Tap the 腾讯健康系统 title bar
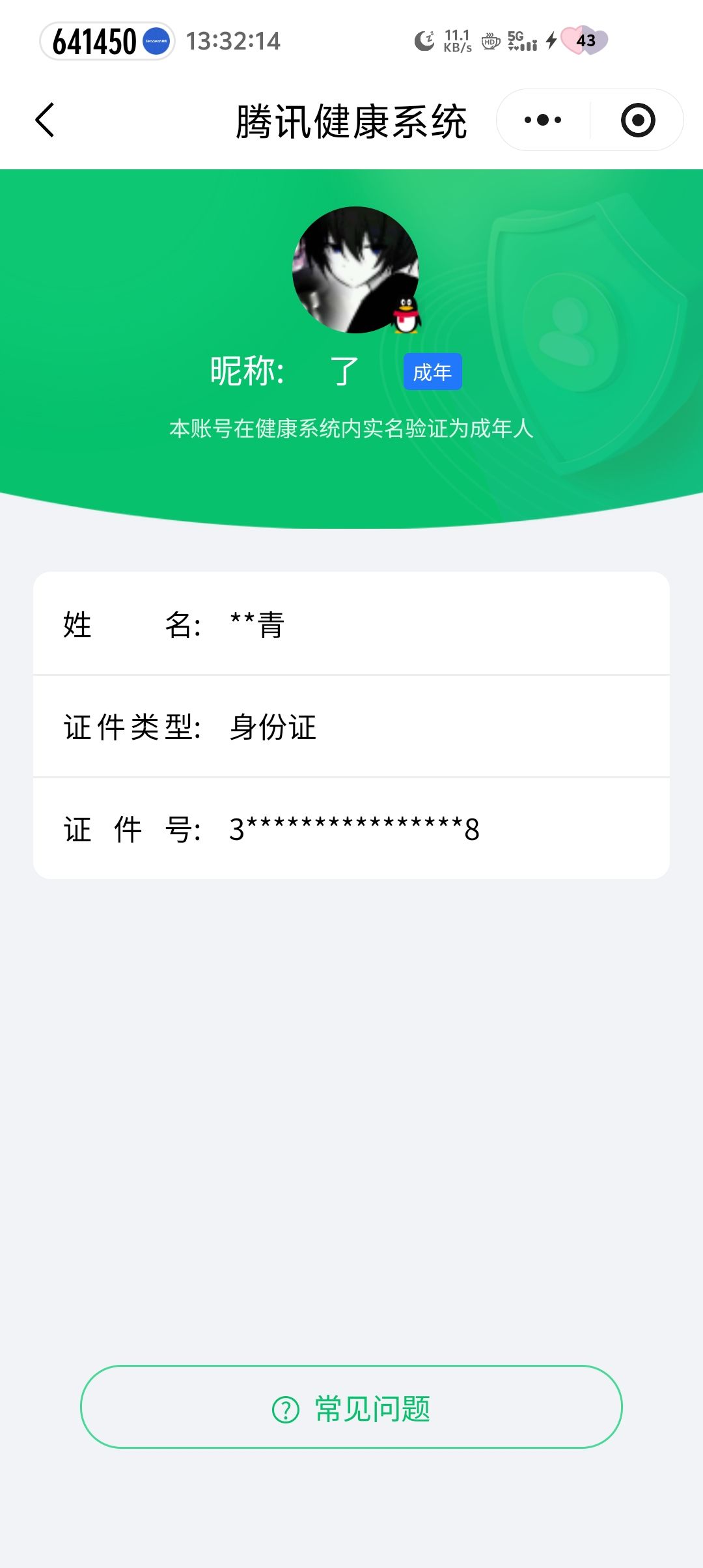This screenshot has height=1568, width=703. tap(351, 120)
